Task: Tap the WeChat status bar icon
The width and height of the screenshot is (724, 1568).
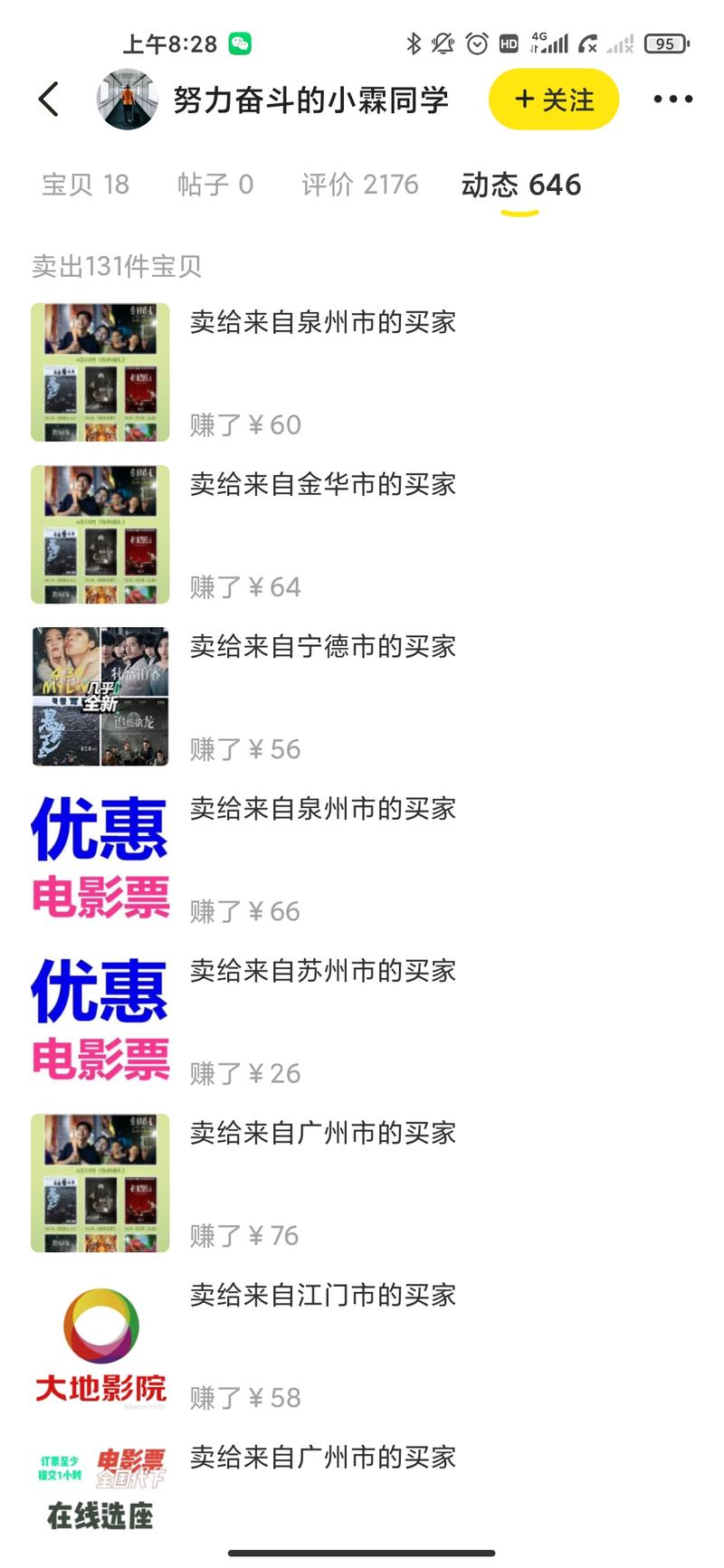Action: tap(242, 42)
